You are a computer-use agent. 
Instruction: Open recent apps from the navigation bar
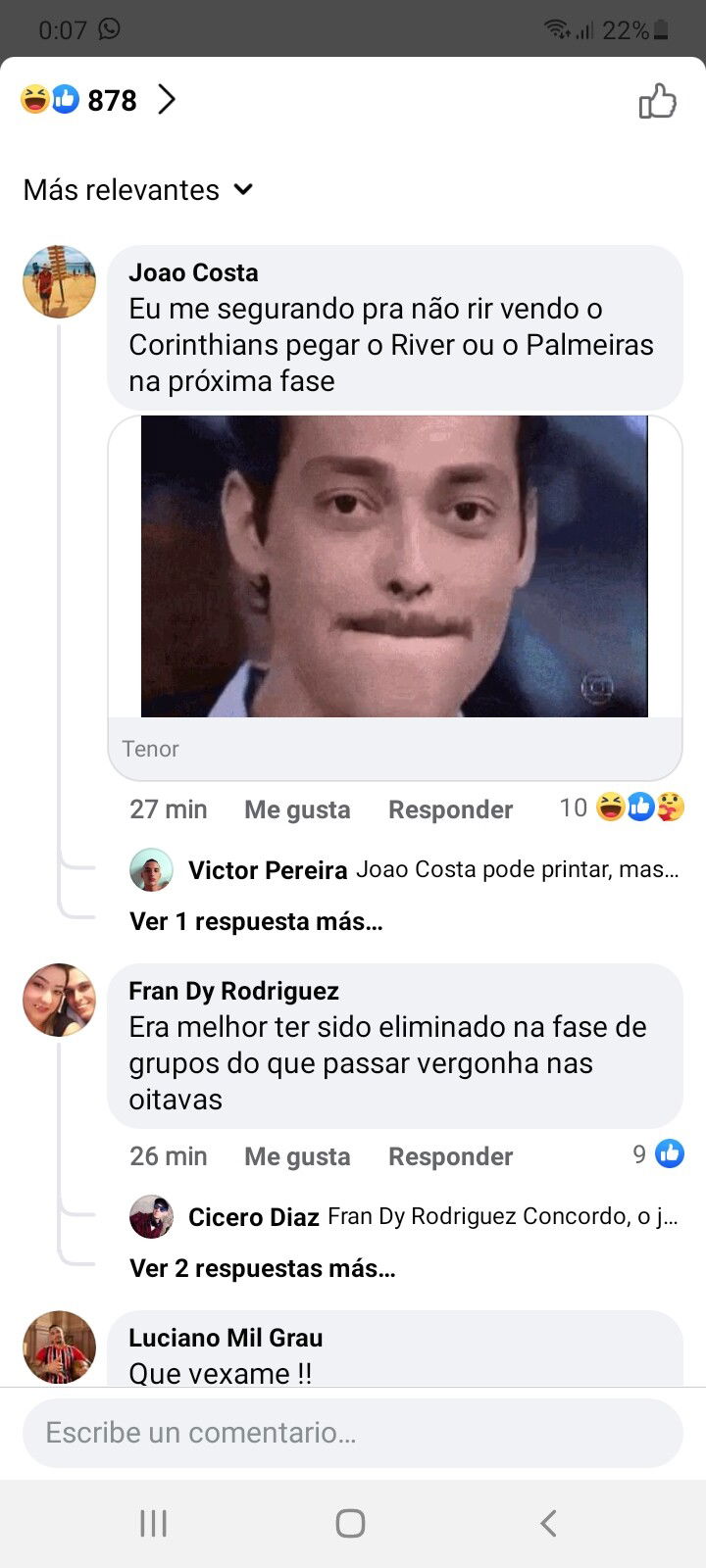154,1523
